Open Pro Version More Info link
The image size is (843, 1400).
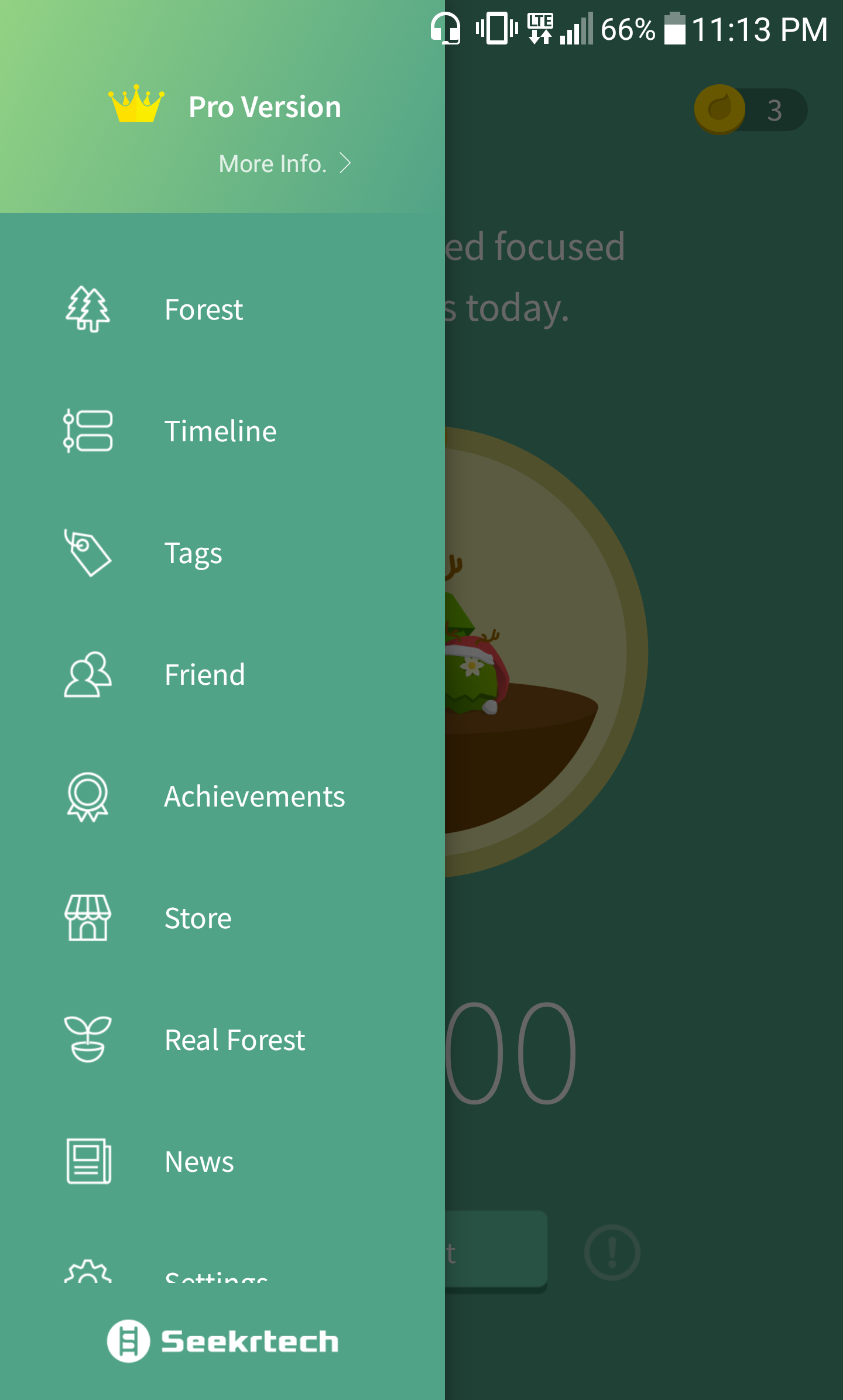pos(285,164)
